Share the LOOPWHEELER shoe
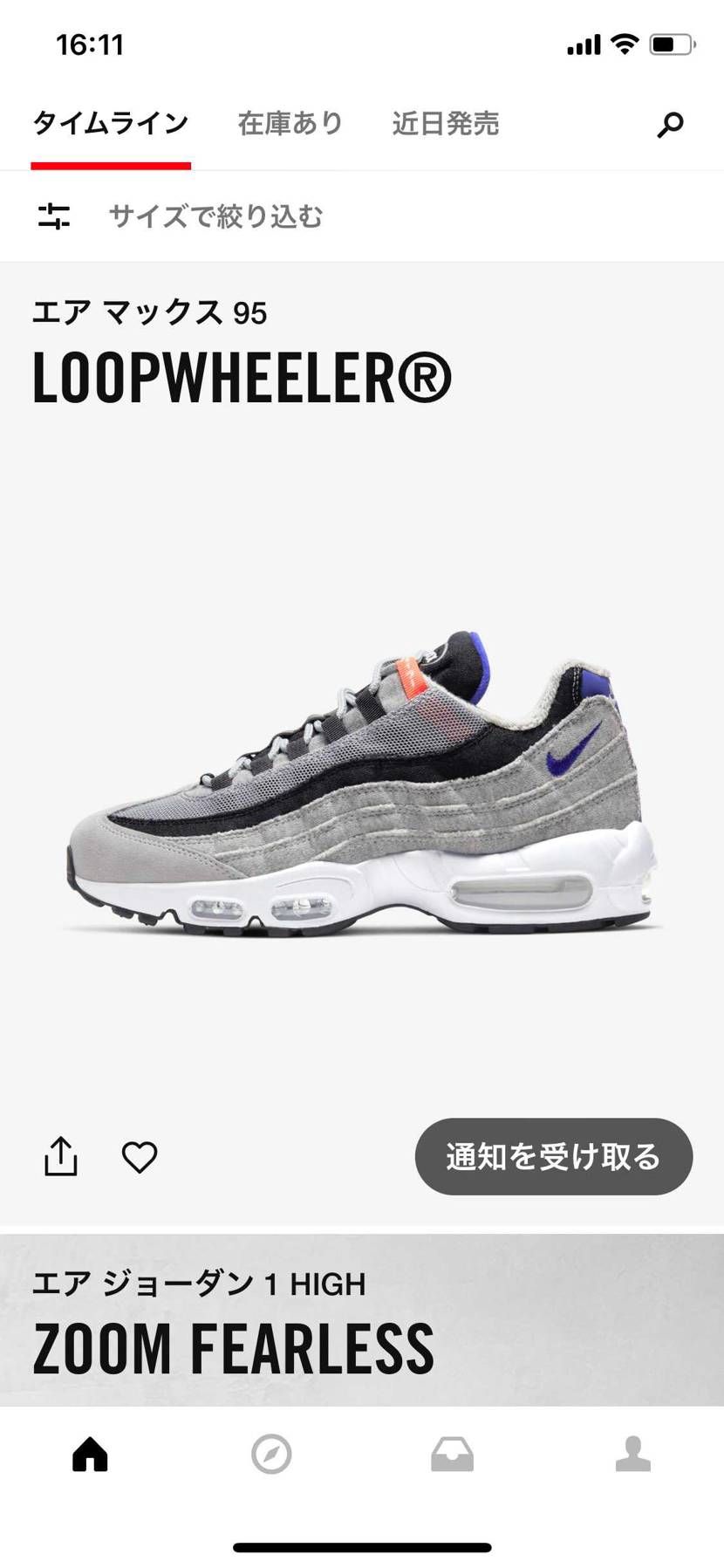The width and height of the screenshot is (724, 1568). 61,1156
